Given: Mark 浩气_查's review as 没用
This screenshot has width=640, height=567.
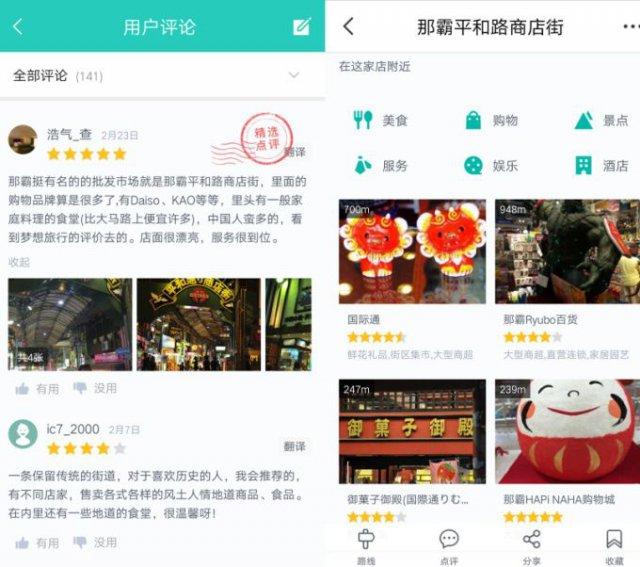Looking at the screenshot, I should (95, 388).
